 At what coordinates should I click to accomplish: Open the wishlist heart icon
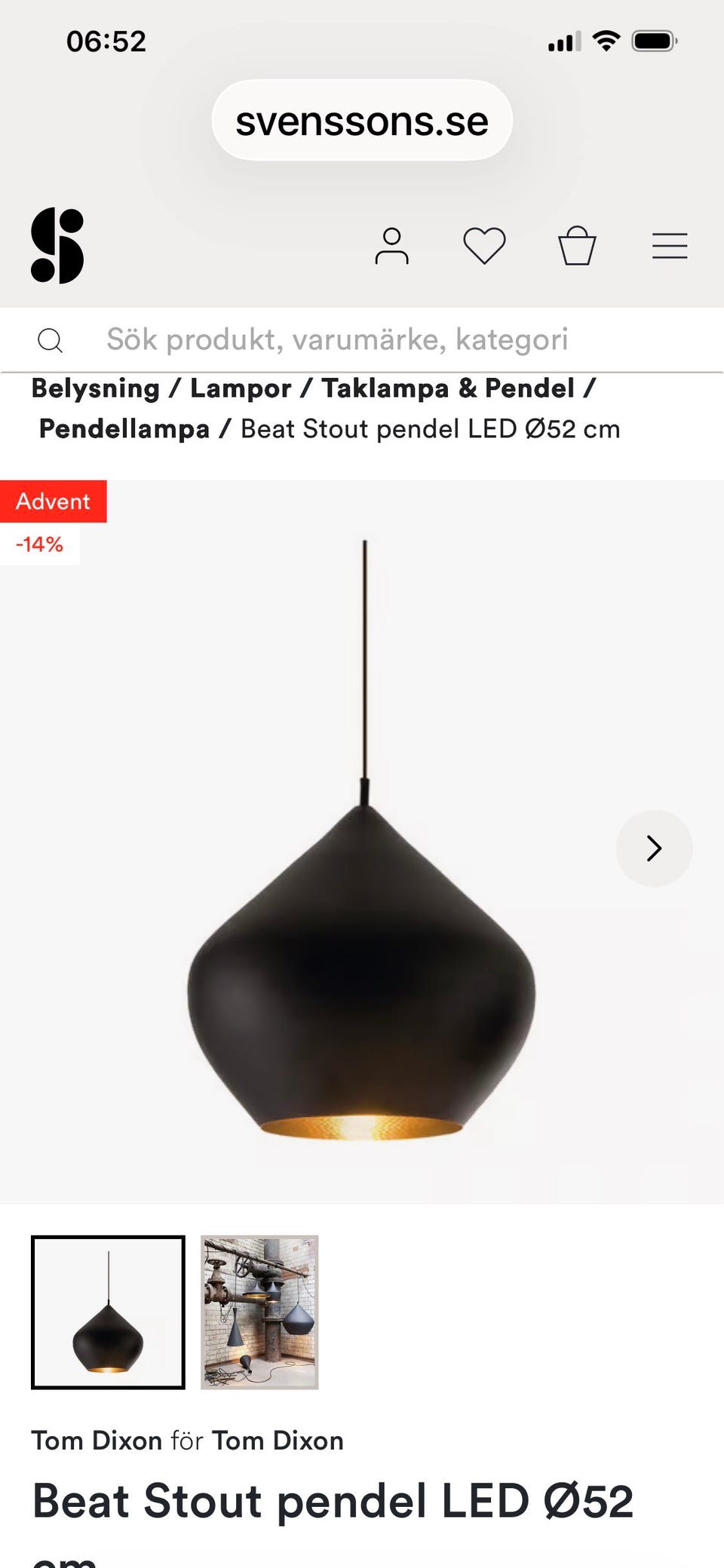pyautogui.click(x=484, y=246)
